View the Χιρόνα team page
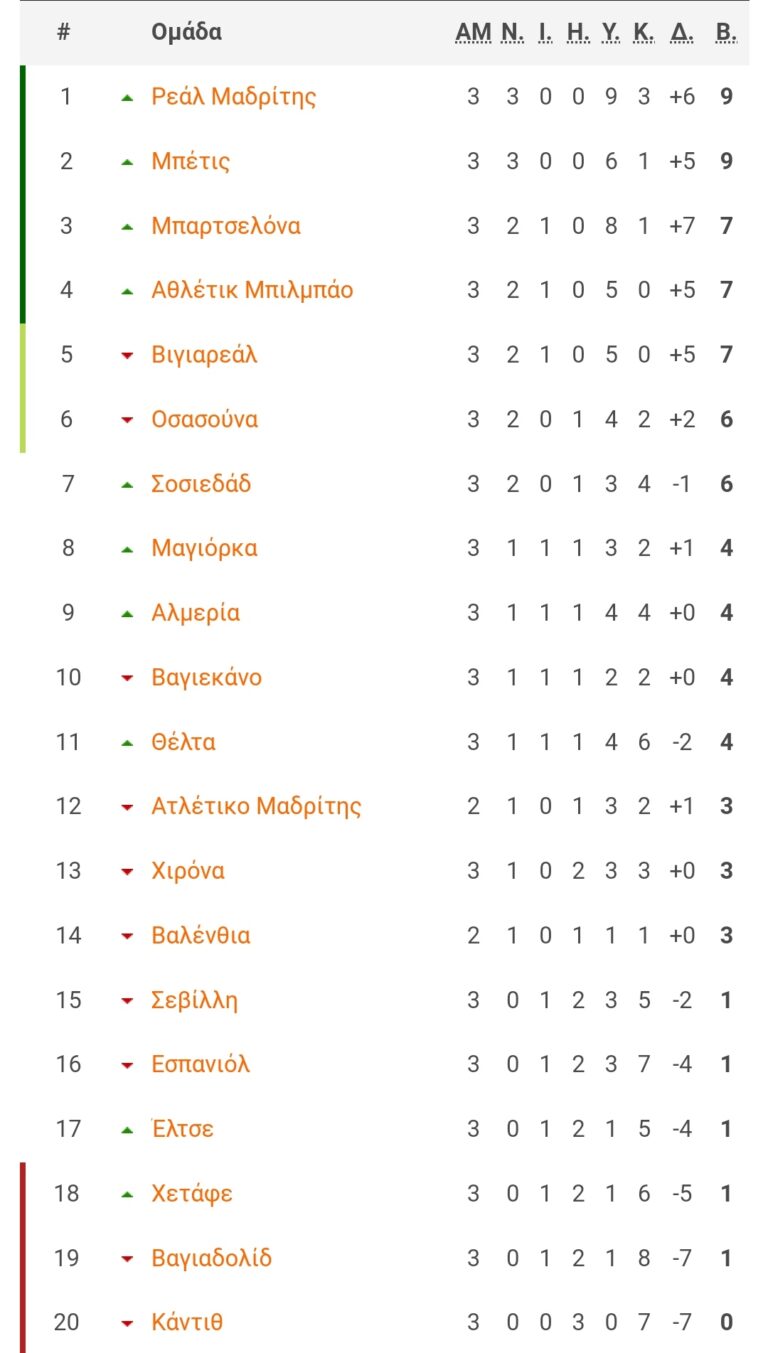 click(188, 871)
